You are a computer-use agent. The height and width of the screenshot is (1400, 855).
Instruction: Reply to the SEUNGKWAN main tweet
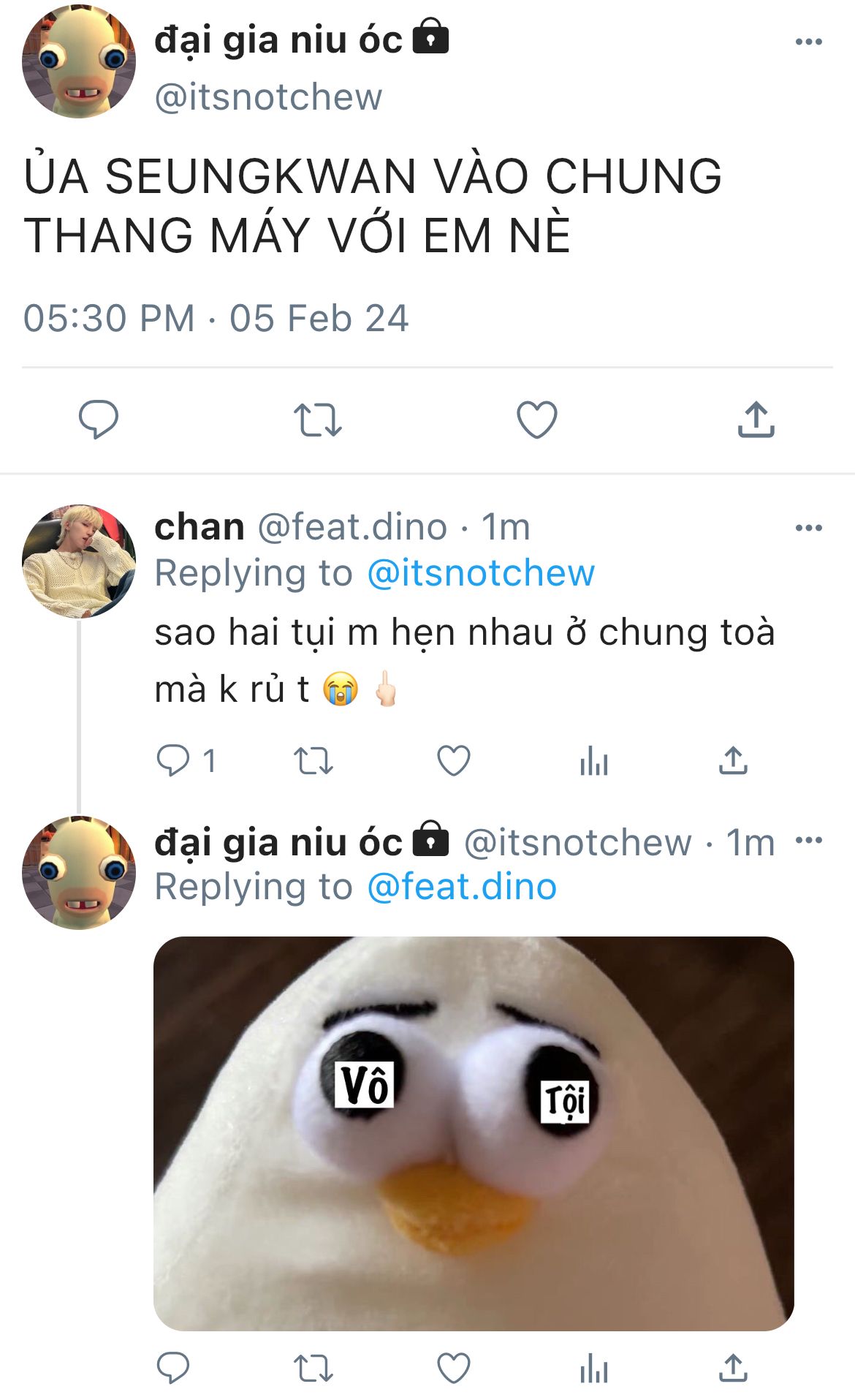(x=99, y=419)
